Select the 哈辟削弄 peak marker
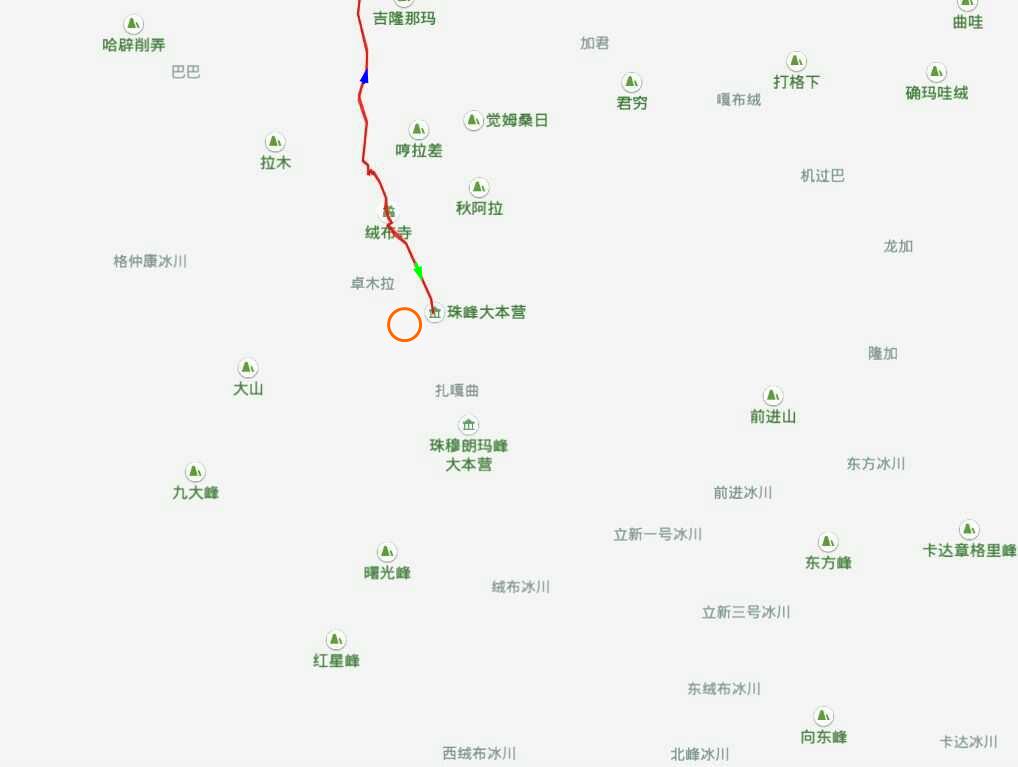Viewport: 1018px width, 767px height. point(133,24)
